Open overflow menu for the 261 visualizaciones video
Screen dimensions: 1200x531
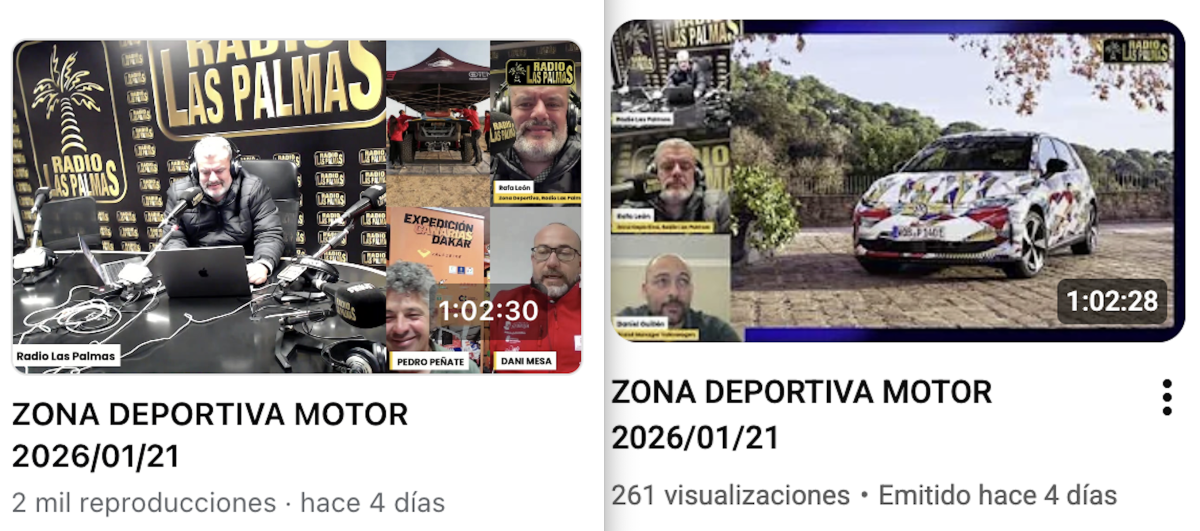1166,397
